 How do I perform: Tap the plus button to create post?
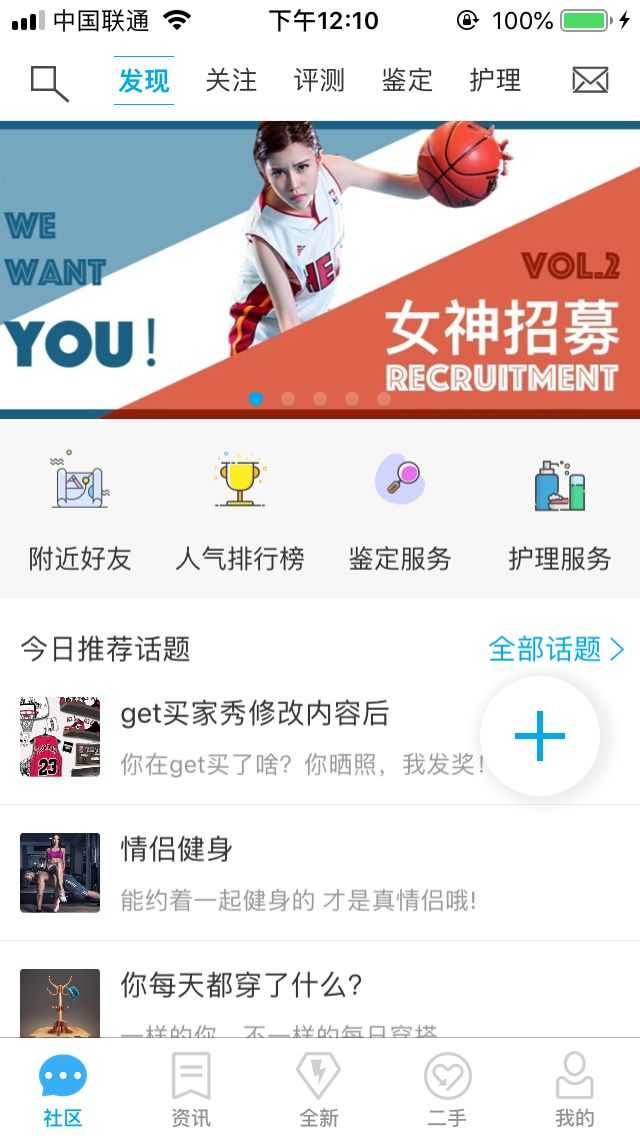point(540,736)
